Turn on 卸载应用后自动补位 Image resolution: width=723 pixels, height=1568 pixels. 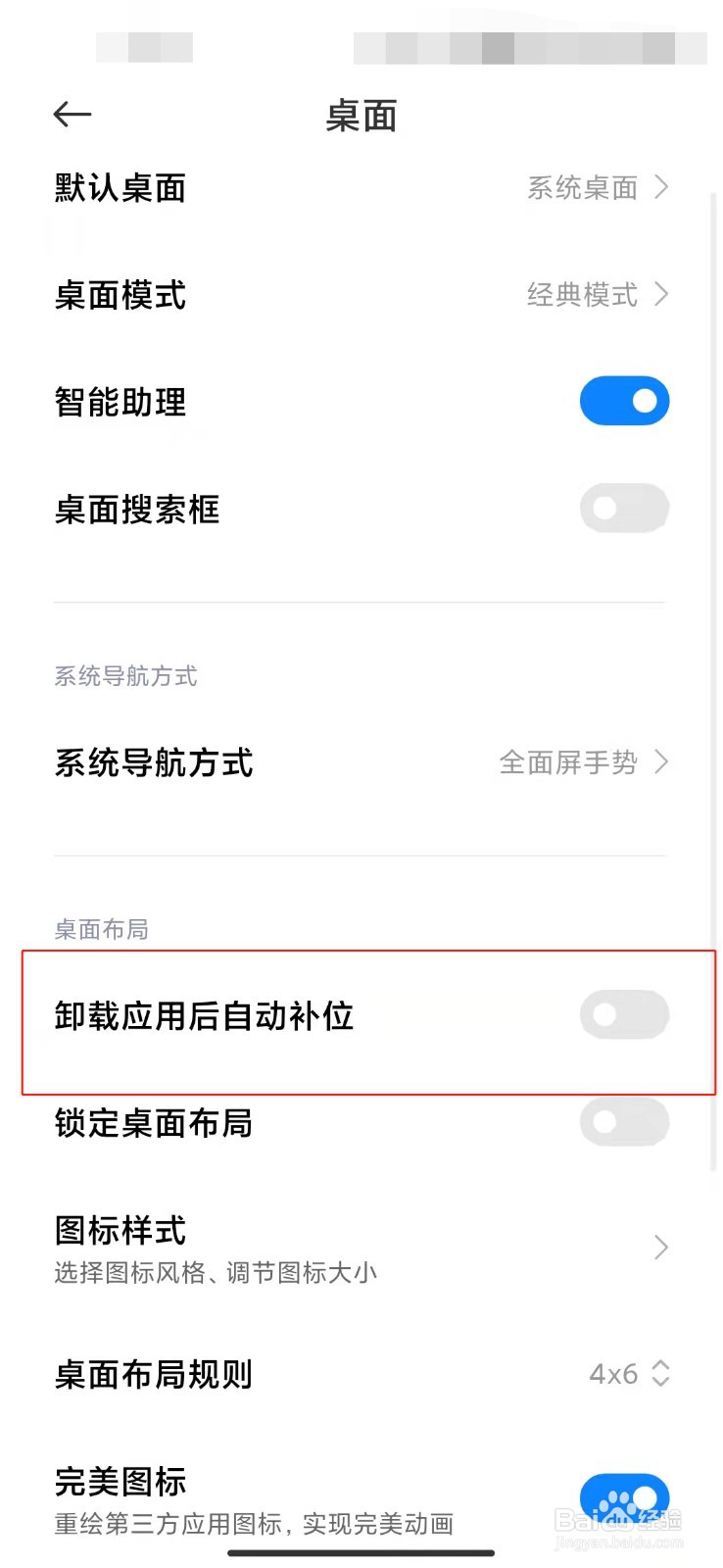click(624, 1015)
